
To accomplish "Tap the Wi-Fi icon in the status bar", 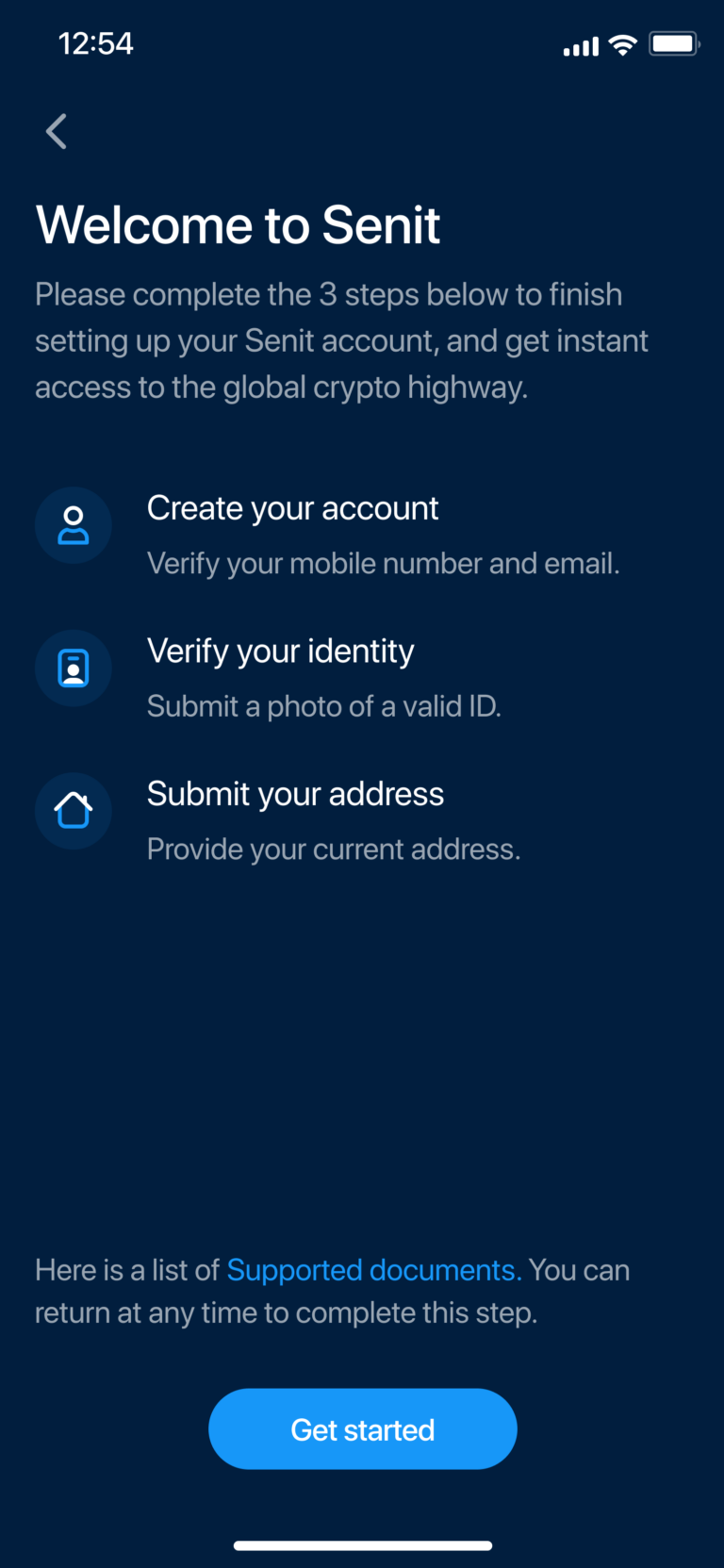I will pyautogui.click(x=622, y=43).
